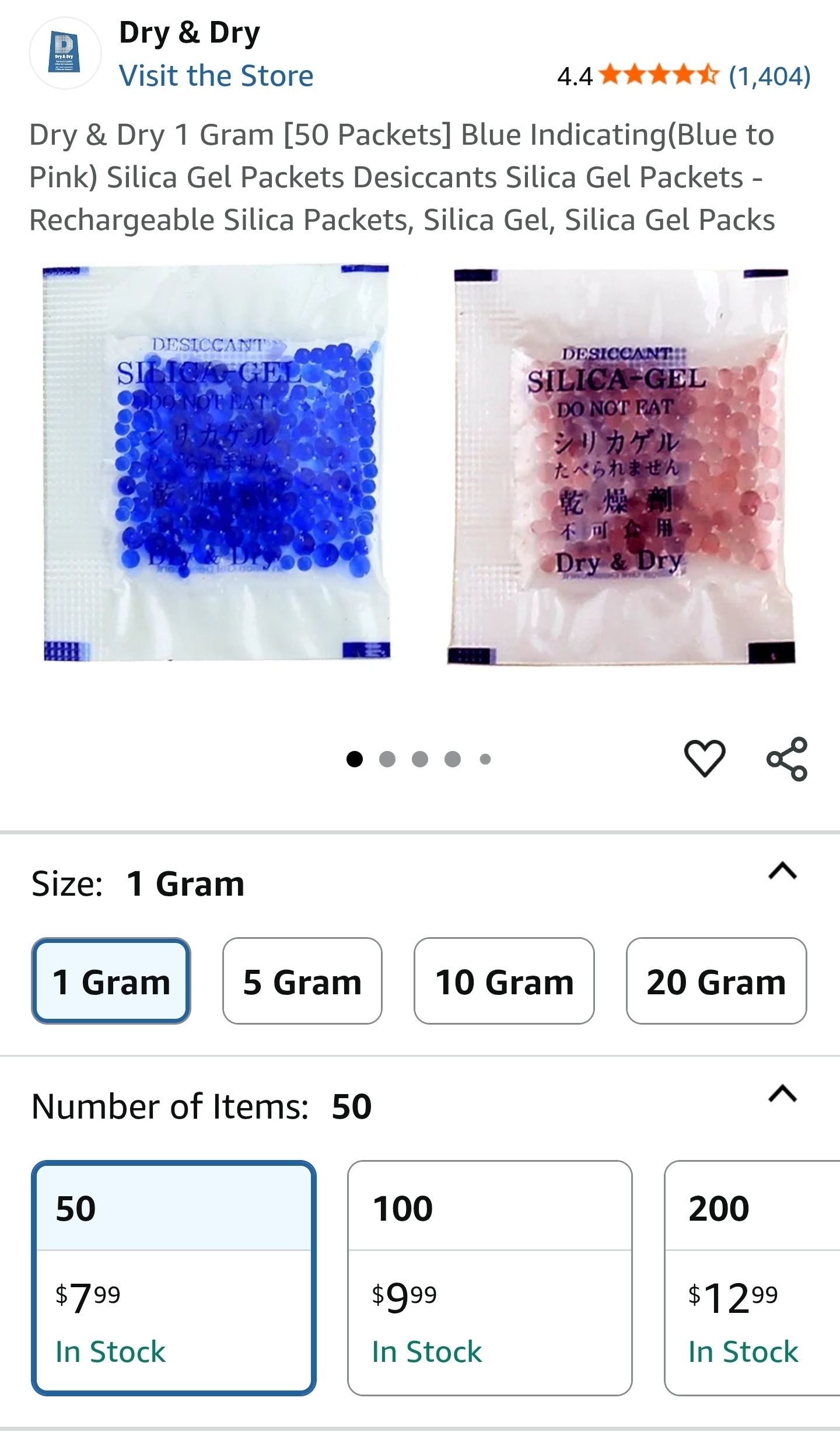This screenshot has height=1436, width=840.
Task: Open the product image of silica packets
Action: pos(419,465)
